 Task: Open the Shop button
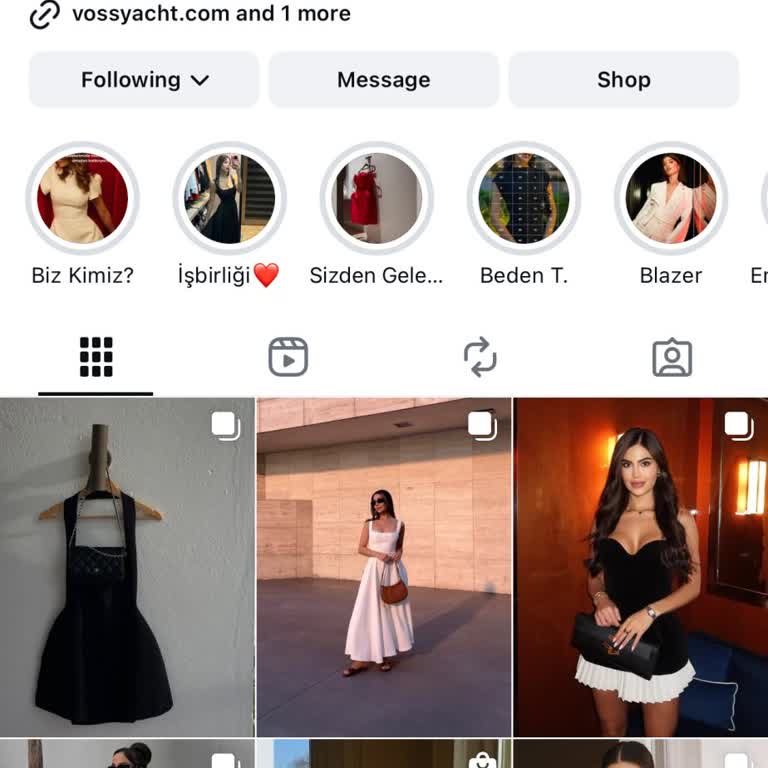point(623,80)
